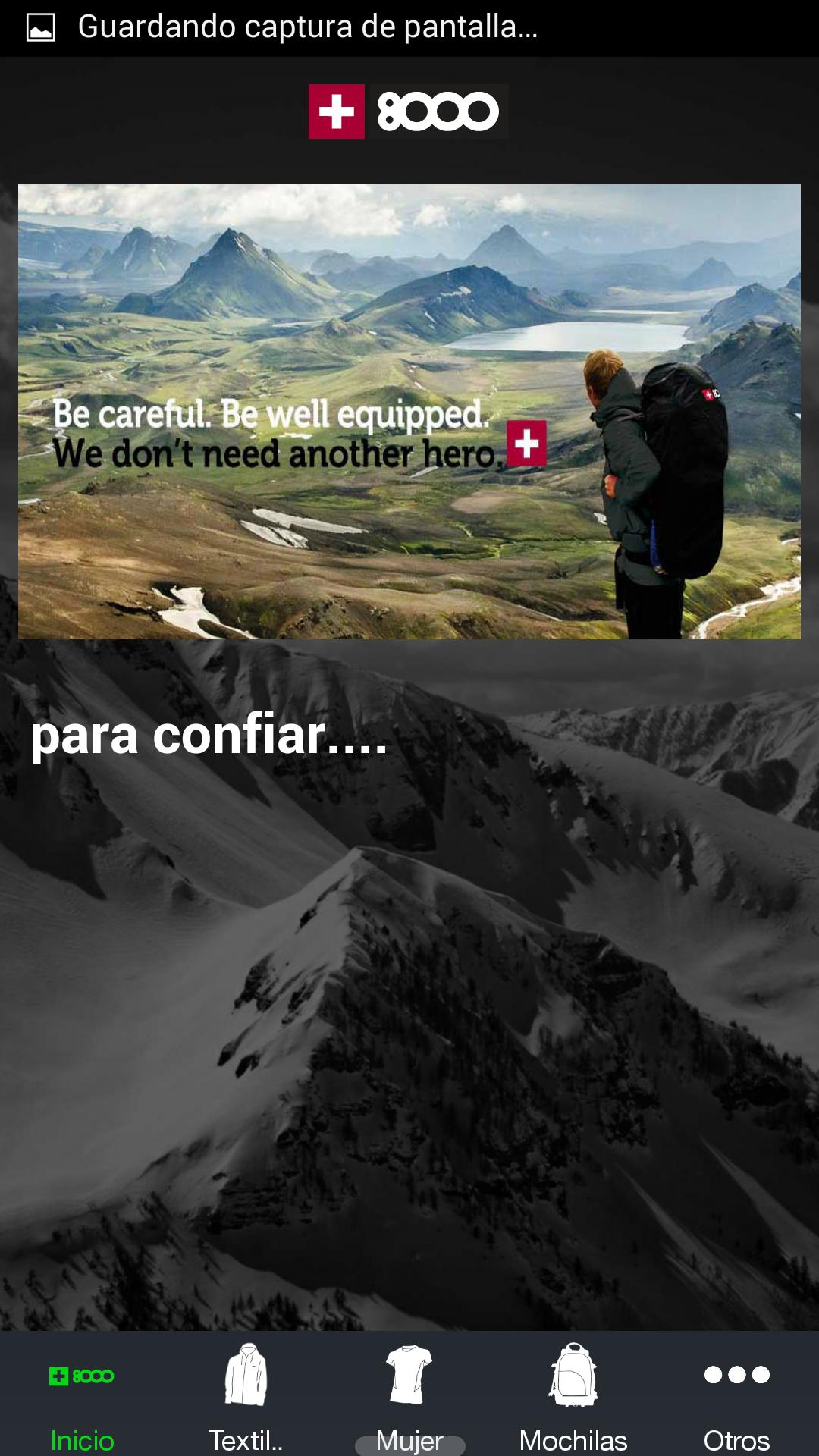Open the Otros menu tab
This screenshot has height=1456, width=819.
coord(736,1395)
